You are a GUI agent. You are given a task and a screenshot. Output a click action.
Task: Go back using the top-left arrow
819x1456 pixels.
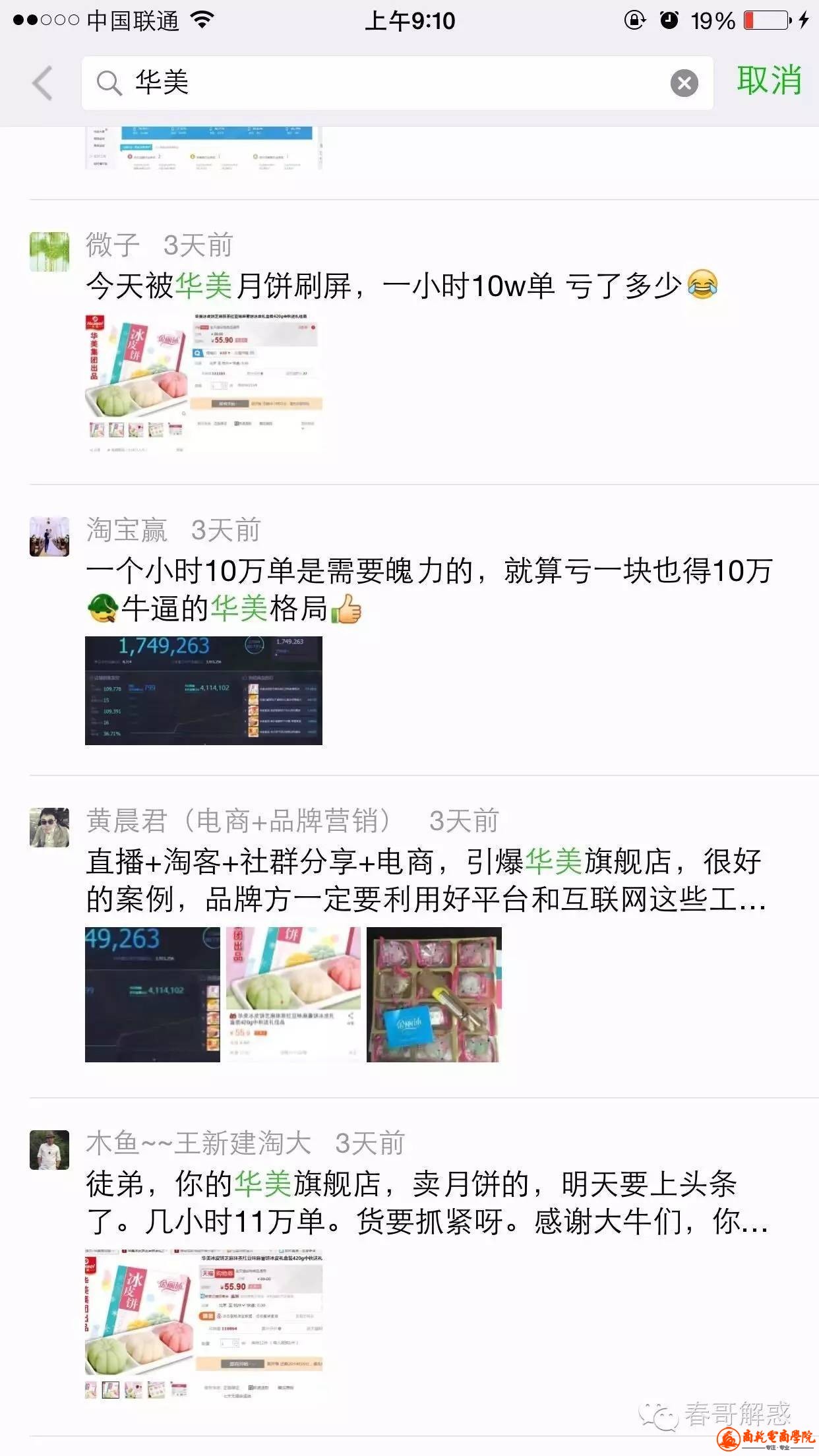(43, 84)
